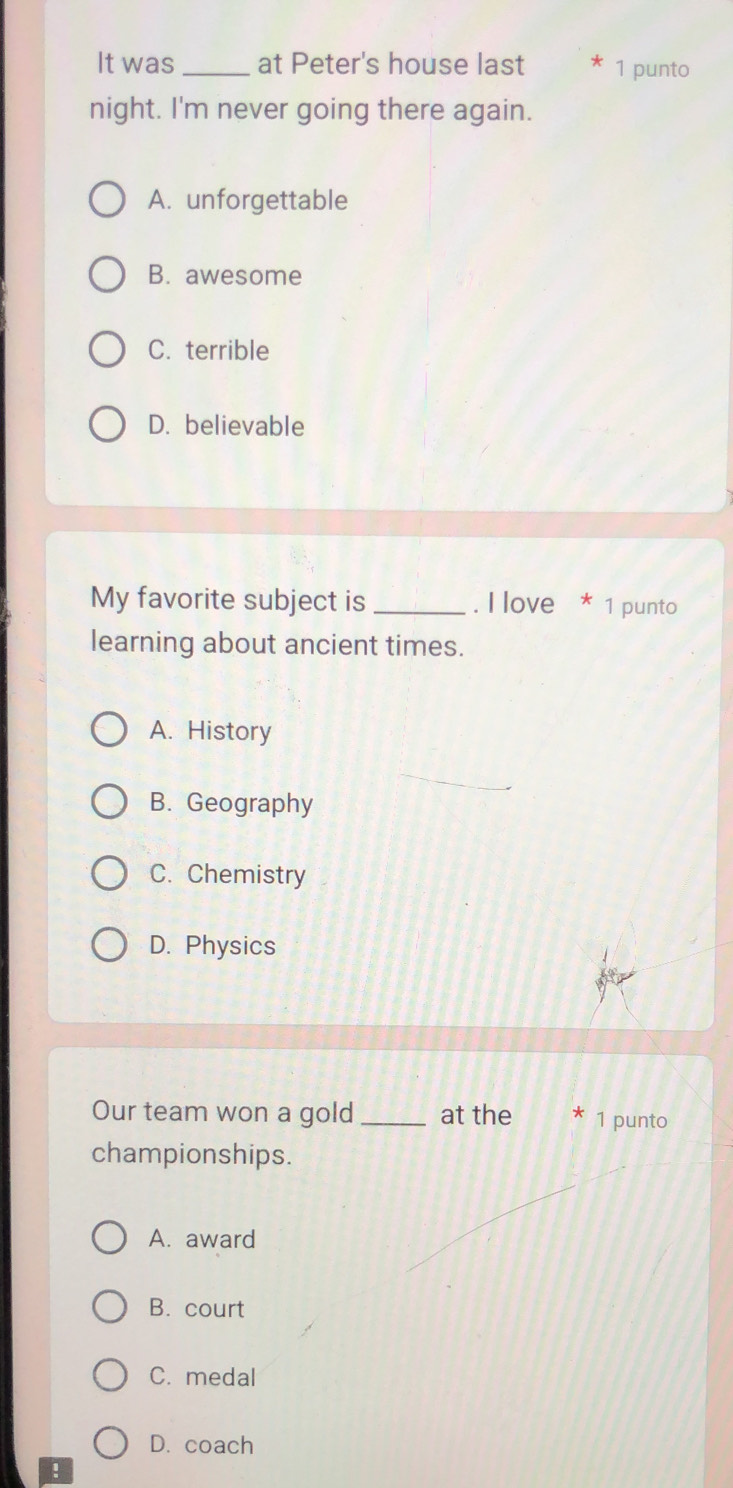This screenshot has width=733, height=1488.
Task: Pick C. Chemistry option
Action: (x=110, y=874)
